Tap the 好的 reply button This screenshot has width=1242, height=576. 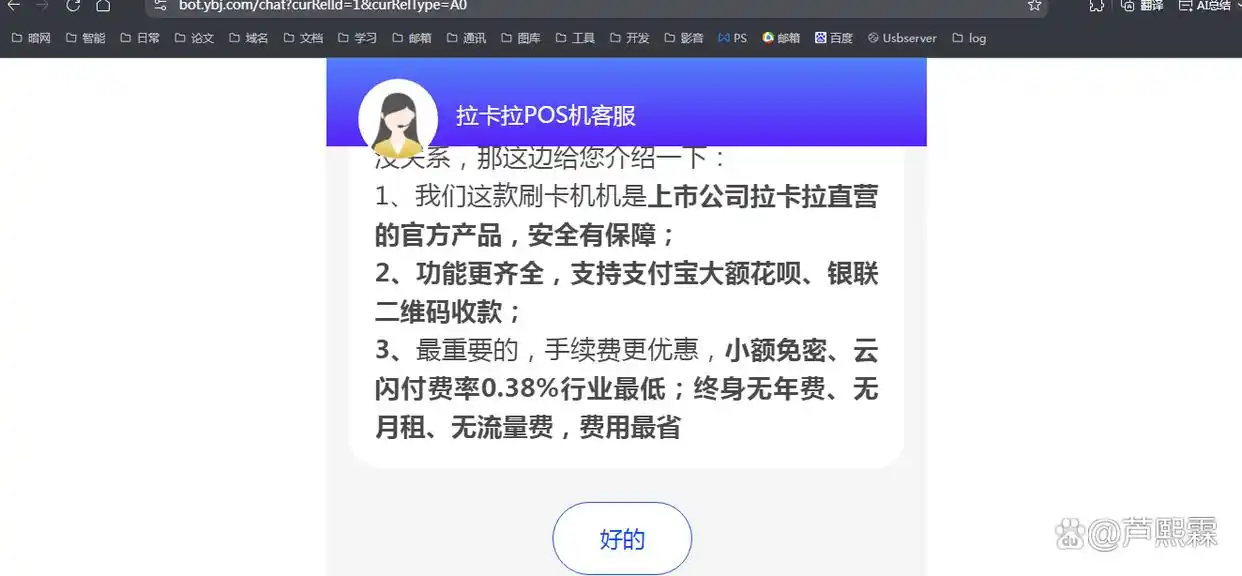[621, 539]
